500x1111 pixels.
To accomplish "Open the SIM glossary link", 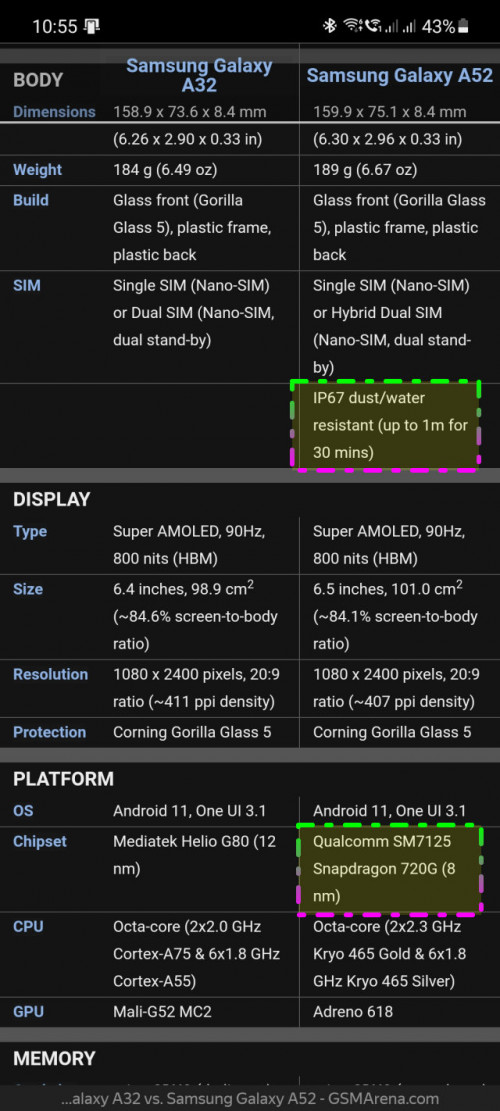I will 27,286.
